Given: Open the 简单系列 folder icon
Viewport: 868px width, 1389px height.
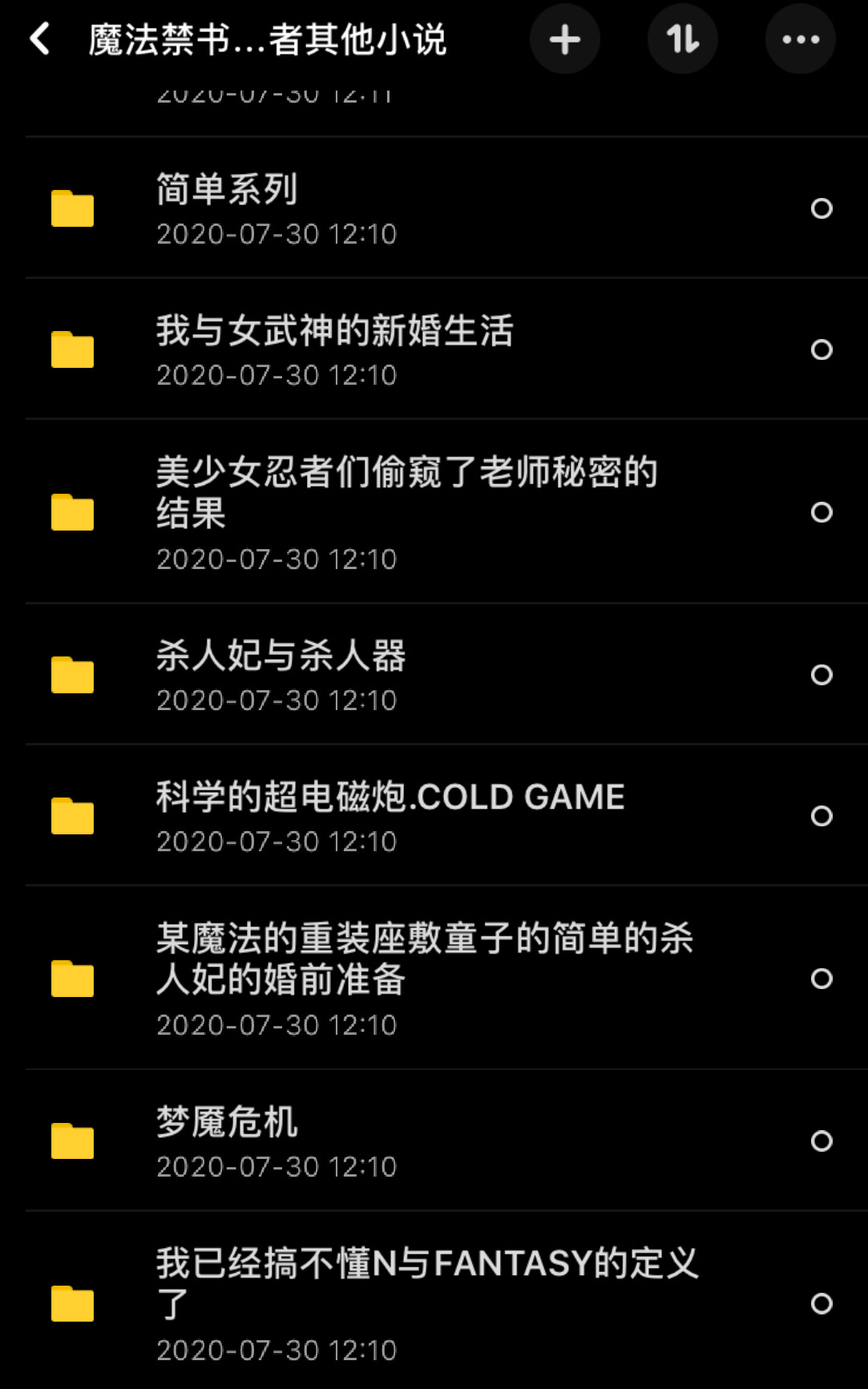Looking at the screenshot, I should point(72,209).
